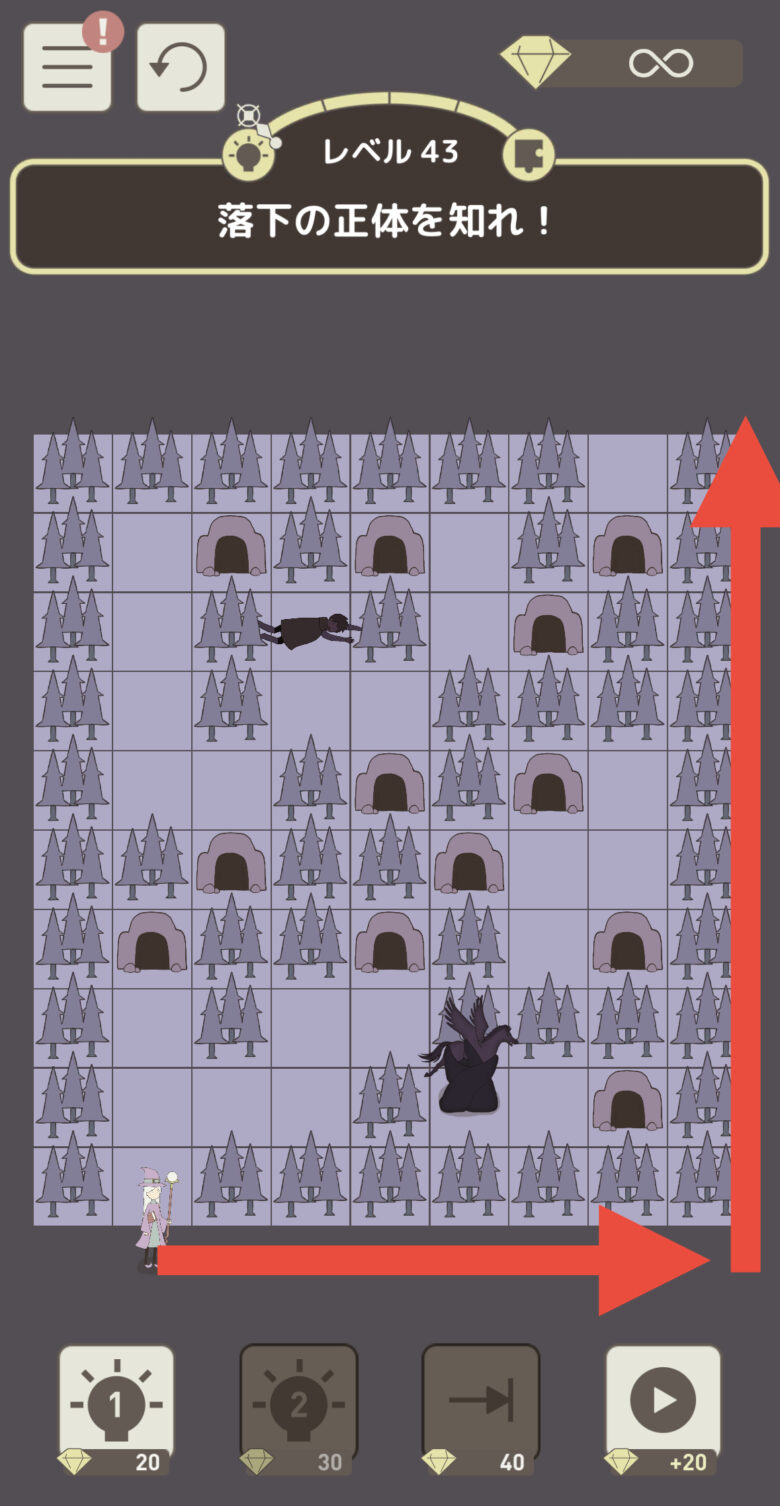Skip the level for 40 gems
Screen dimensions: 780x1506
pos(480,1403)
